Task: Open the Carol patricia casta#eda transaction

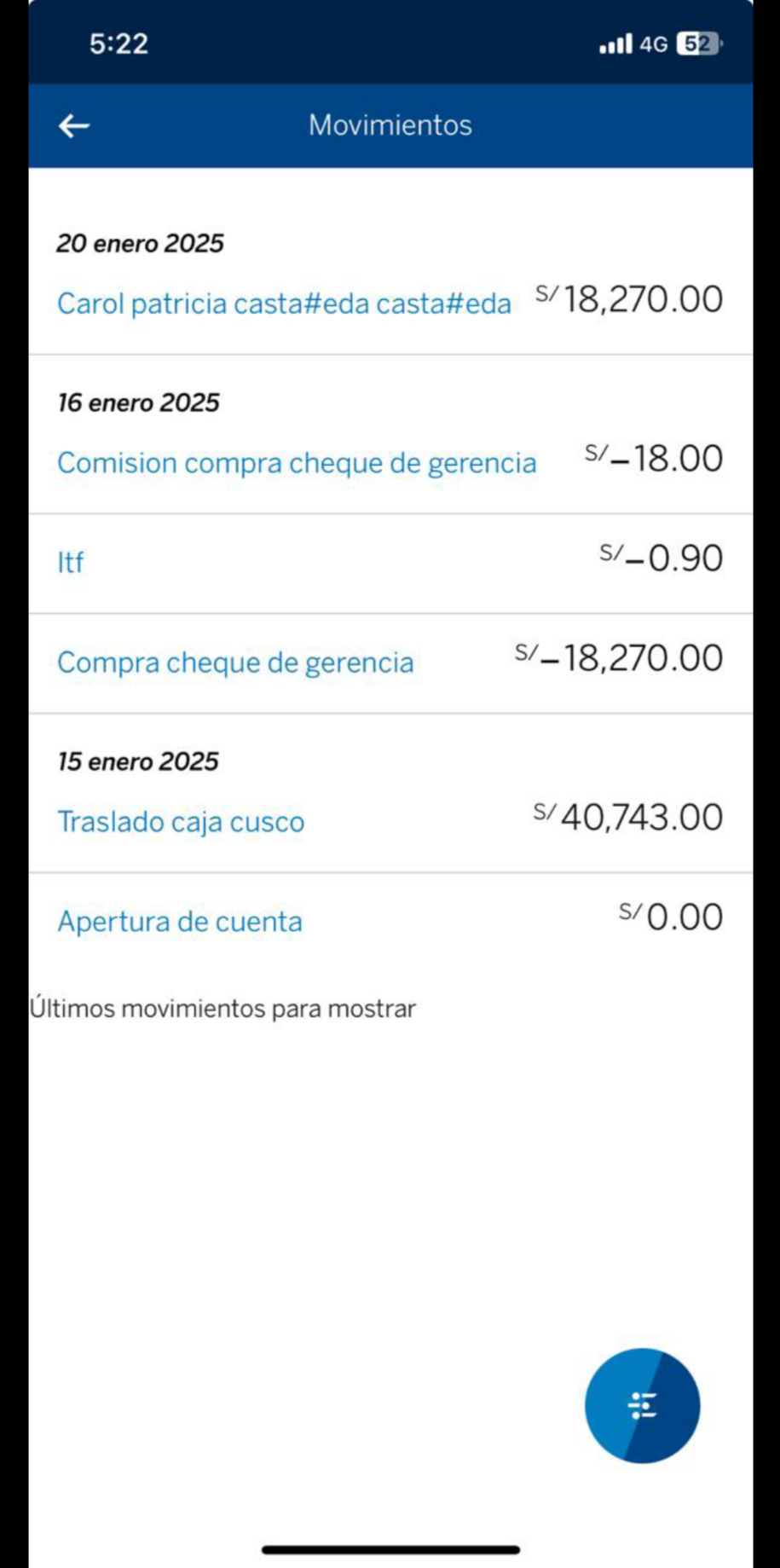Action: click(x=284, y=304)
